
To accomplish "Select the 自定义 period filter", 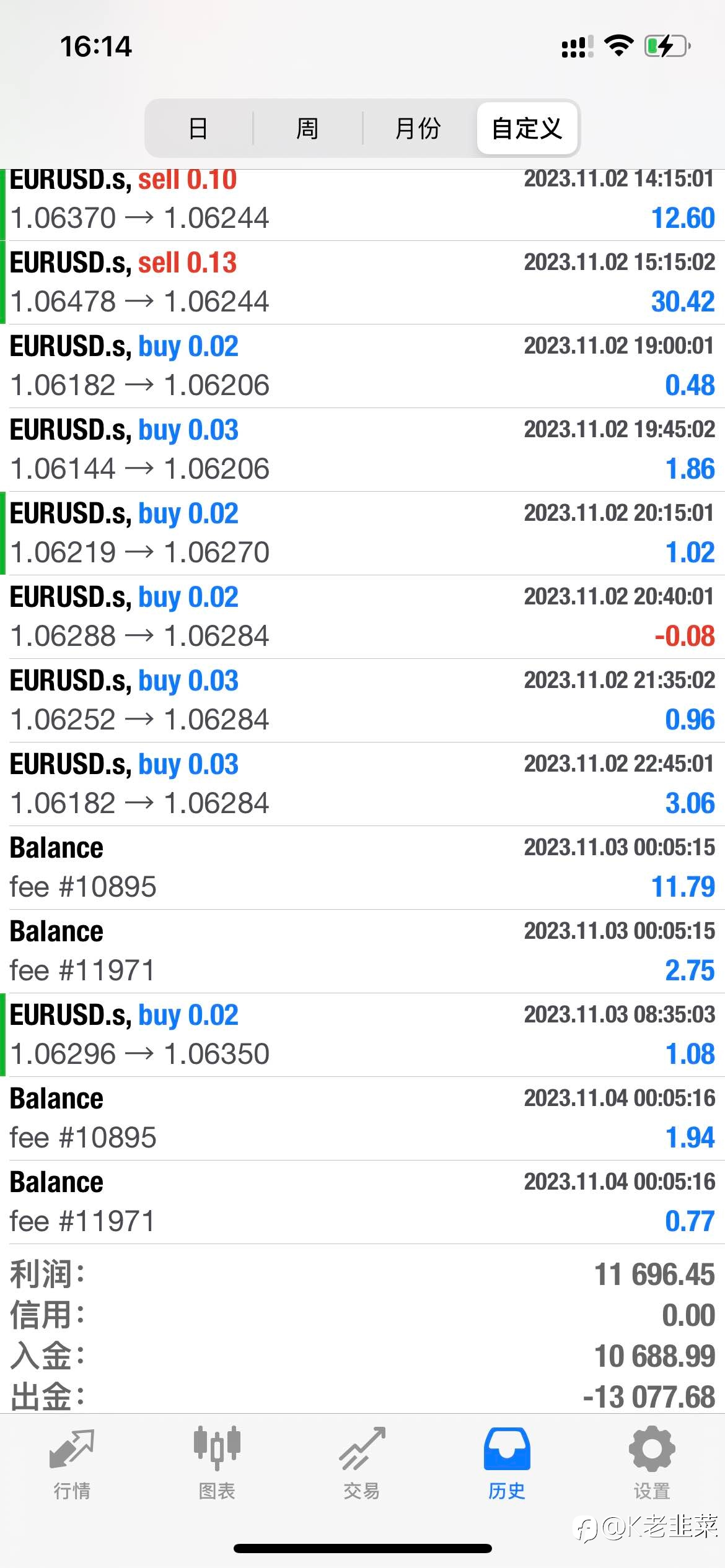I will point(527,128).
